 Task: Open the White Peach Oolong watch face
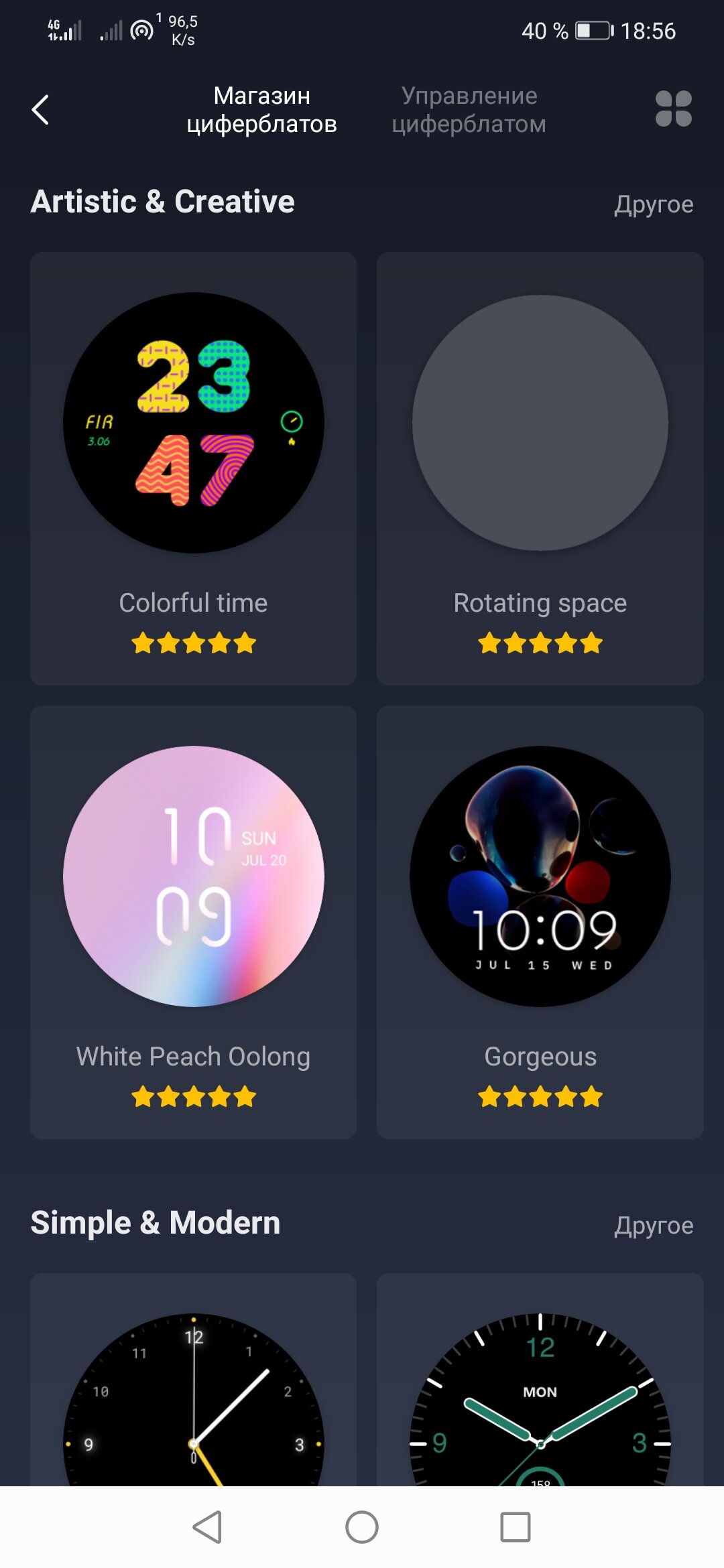pyautogui.click(x=193, y=922)
